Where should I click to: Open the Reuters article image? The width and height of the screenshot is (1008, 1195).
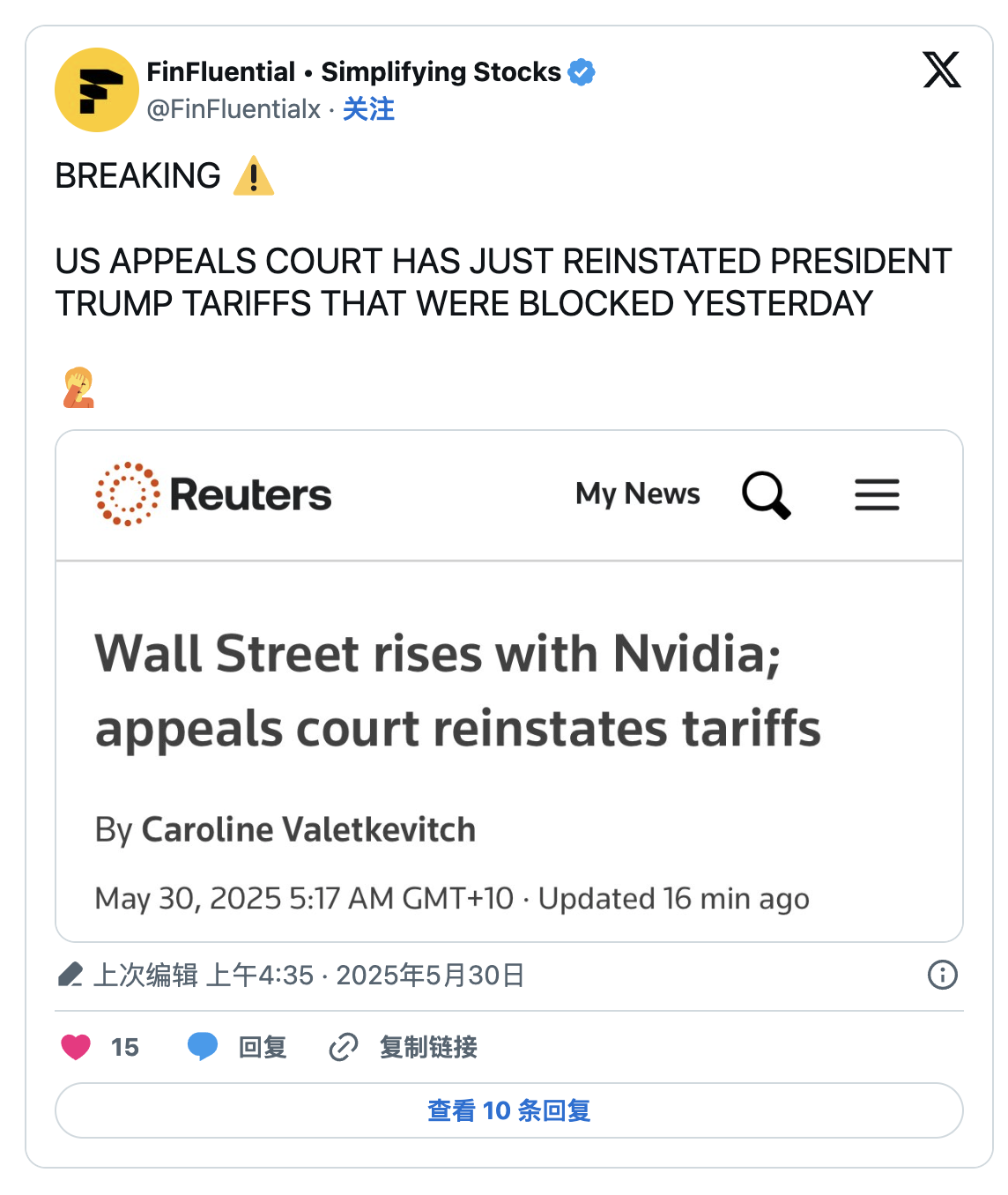508,686
